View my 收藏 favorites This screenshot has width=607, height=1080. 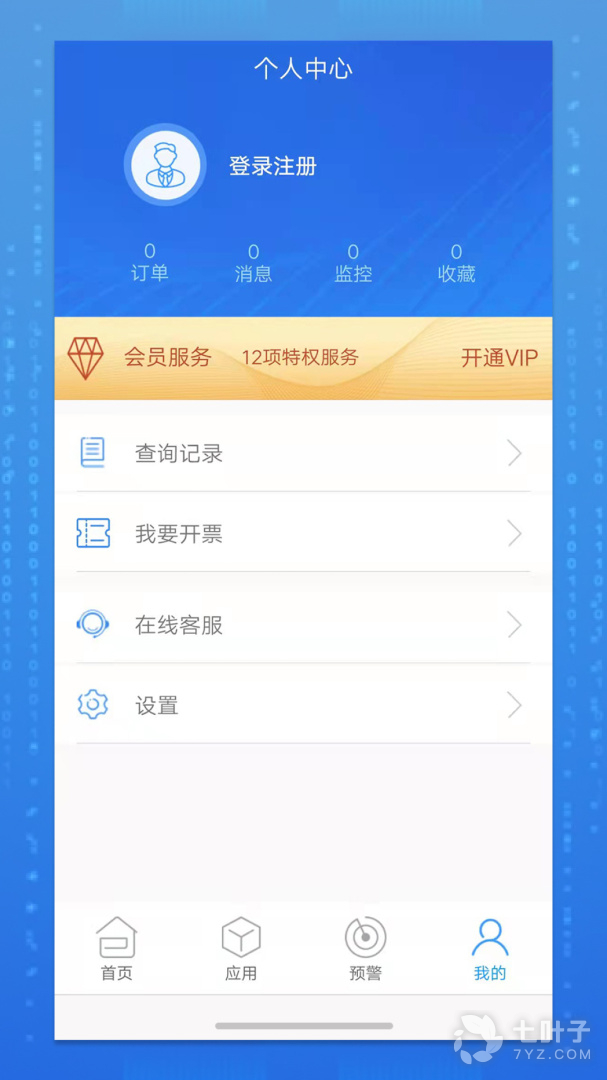click(456, 263)
